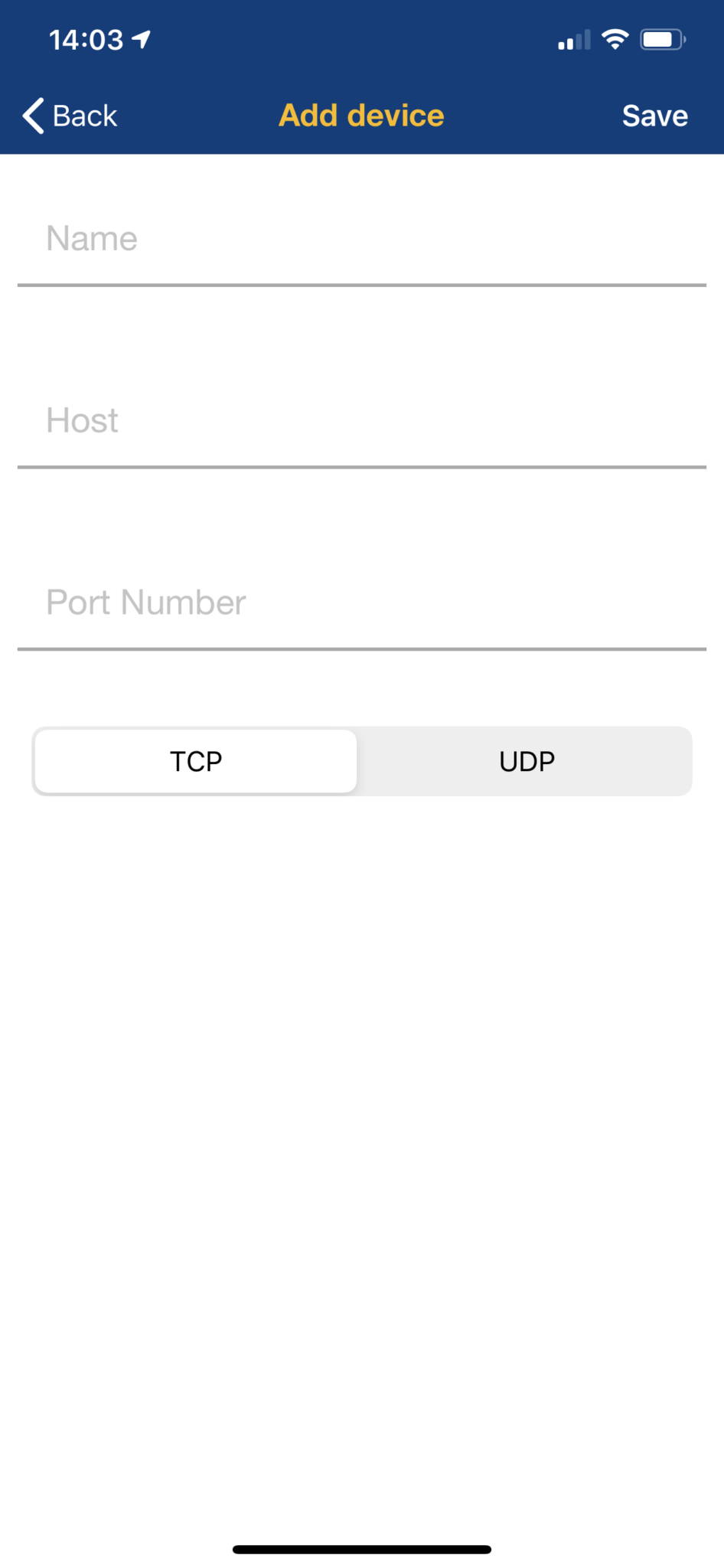Toggle the TCP/UDP segmented control
Viewport: 724px width, 1568px height.
point(361,760)
